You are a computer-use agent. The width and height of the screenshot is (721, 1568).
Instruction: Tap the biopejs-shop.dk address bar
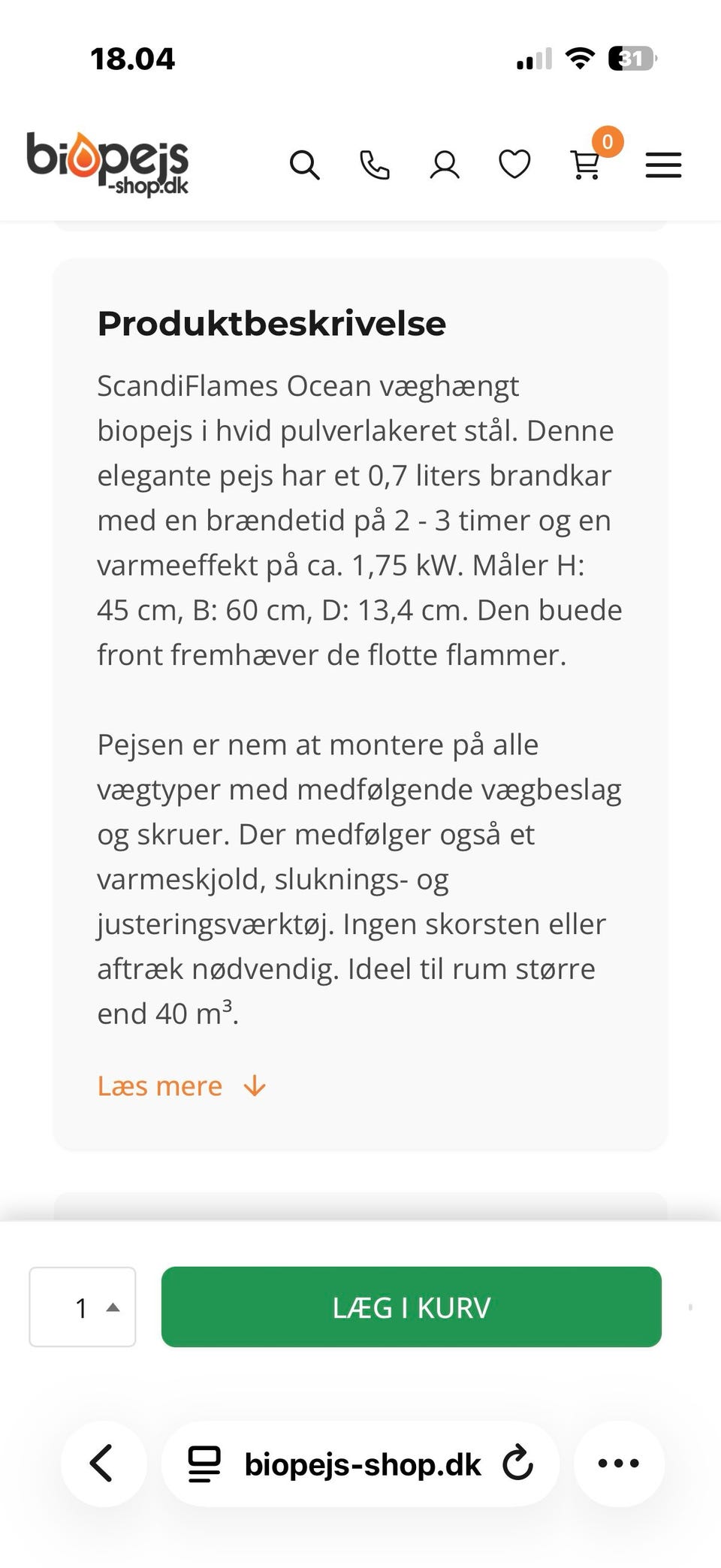point(363,1464)
